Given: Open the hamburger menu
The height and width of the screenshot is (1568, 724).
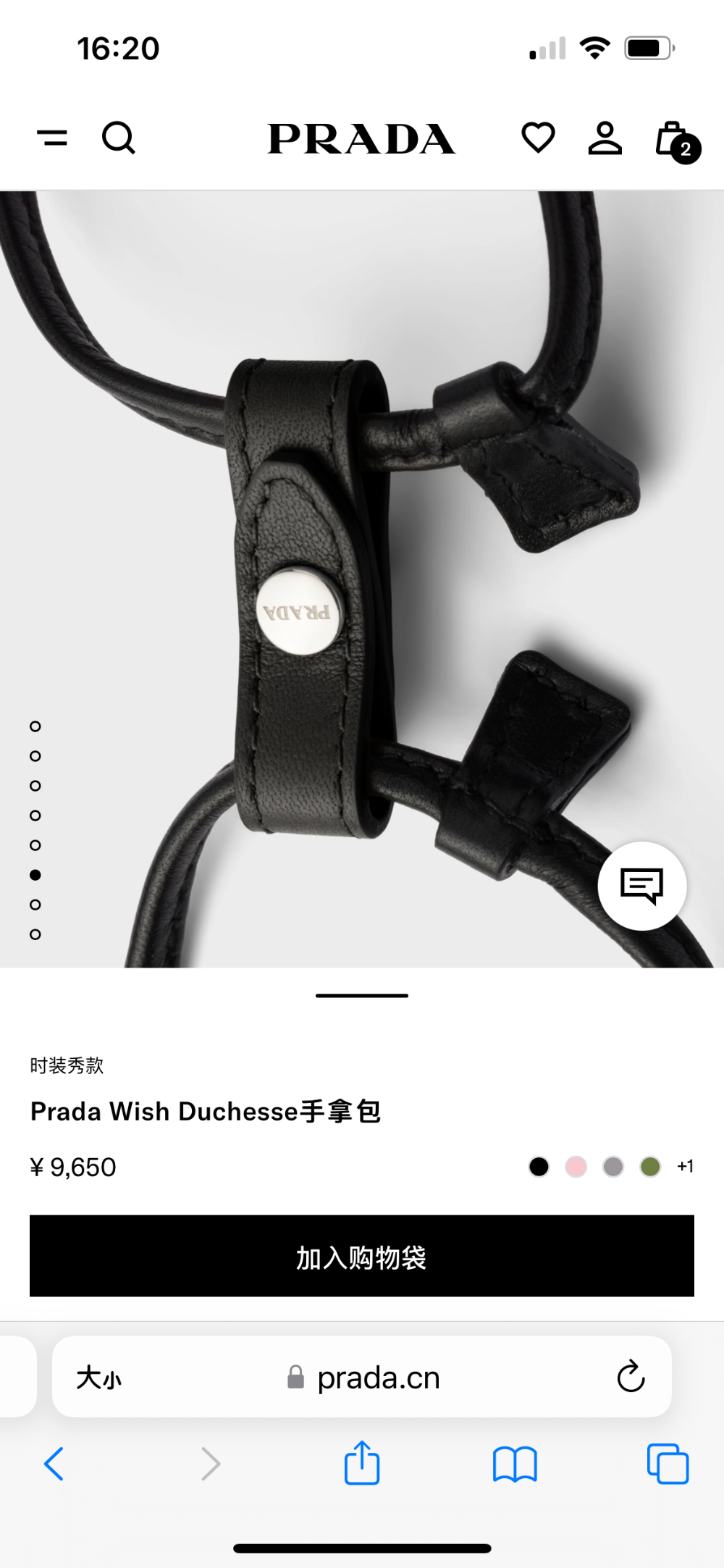Looking at the screenshot, I should (x=52, y=138).
